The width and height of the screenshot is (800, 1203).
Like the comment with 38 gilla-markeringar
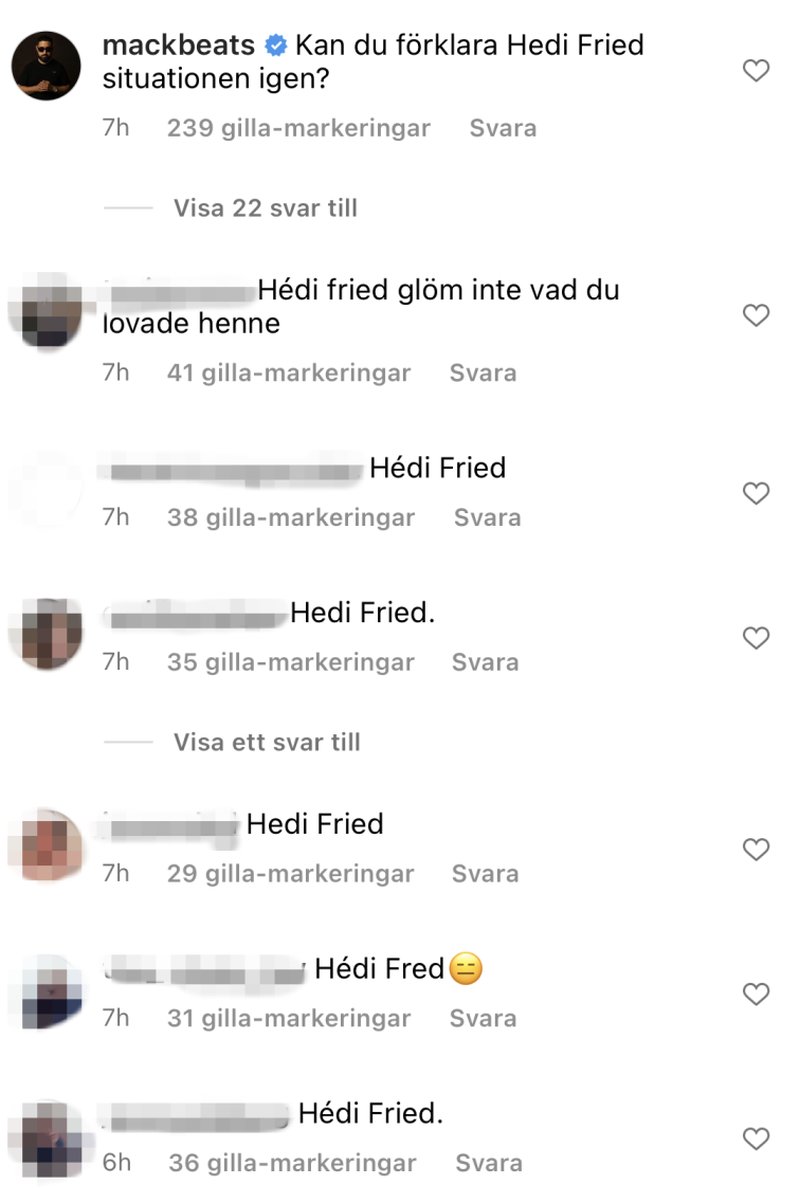[757, 493]
